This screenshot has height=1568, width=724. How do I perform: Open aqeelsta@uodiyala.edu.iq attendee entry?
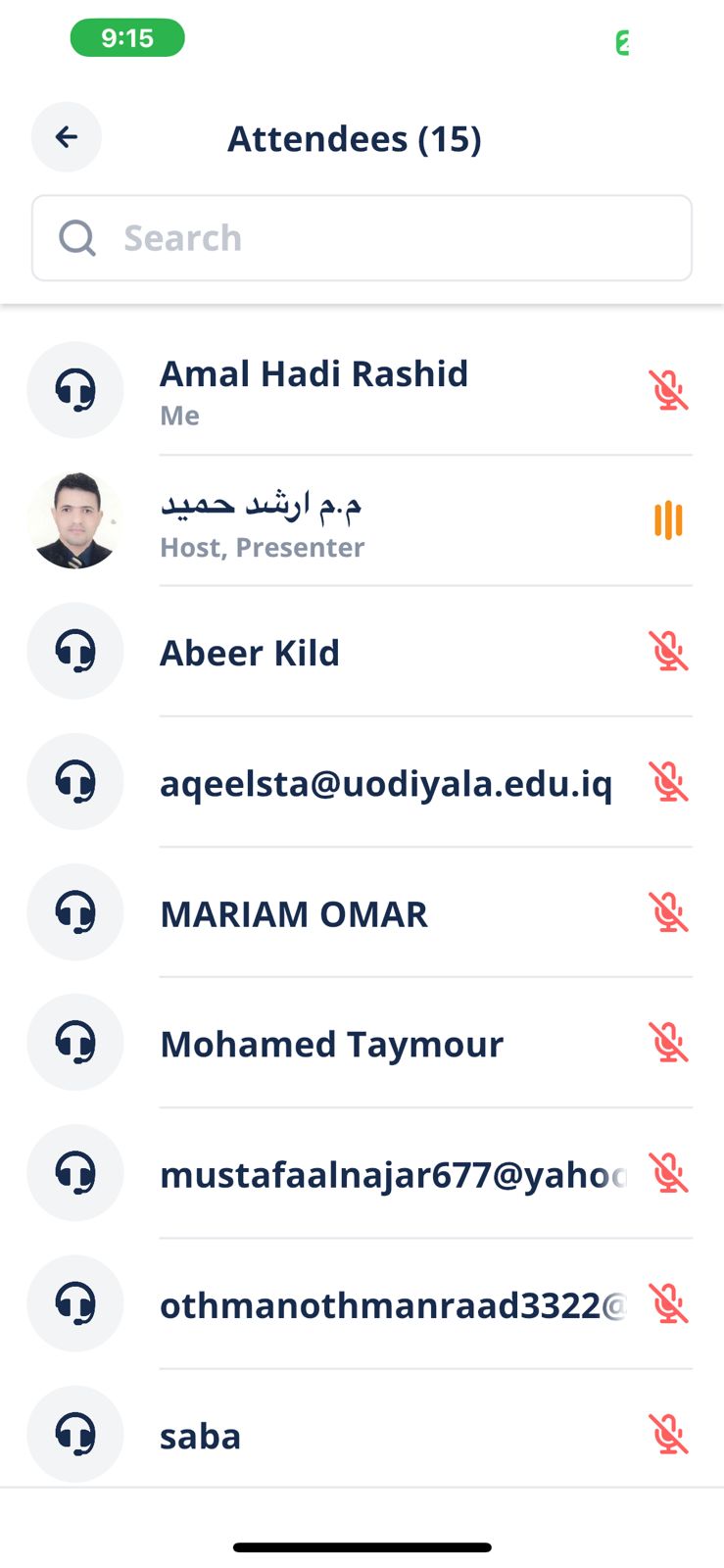coord(362,781)
